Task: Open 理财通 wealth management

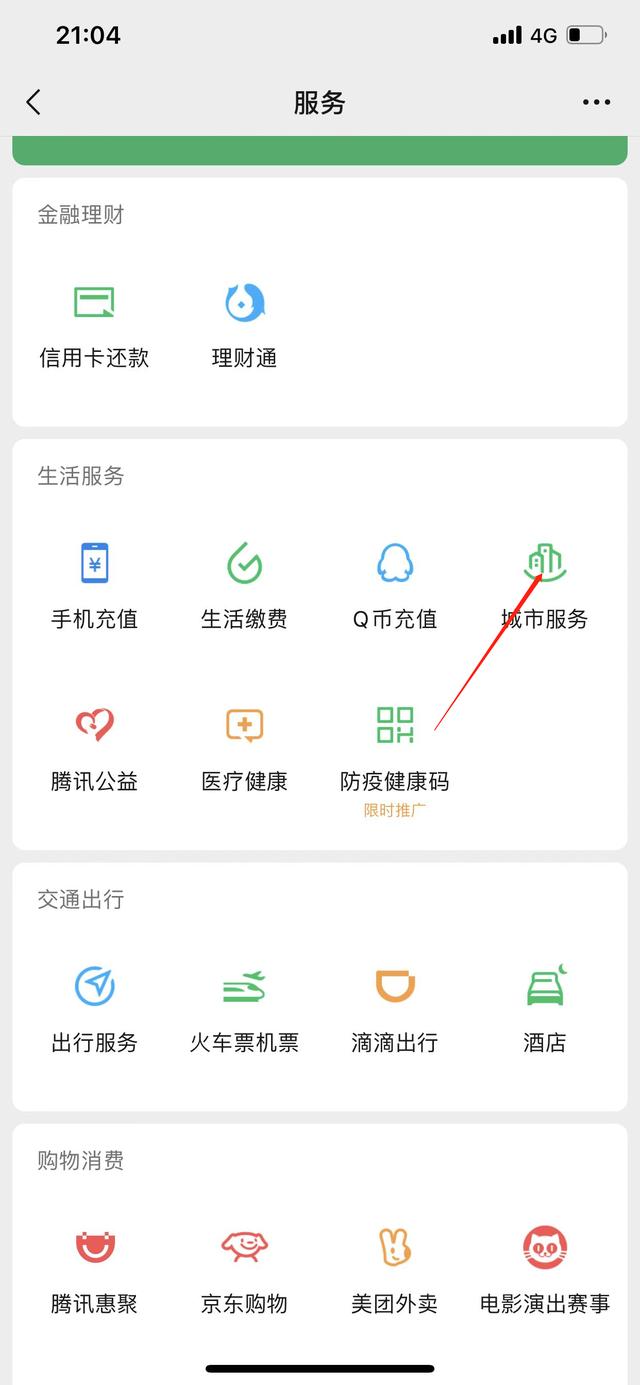Action: [x=244, y=326]
